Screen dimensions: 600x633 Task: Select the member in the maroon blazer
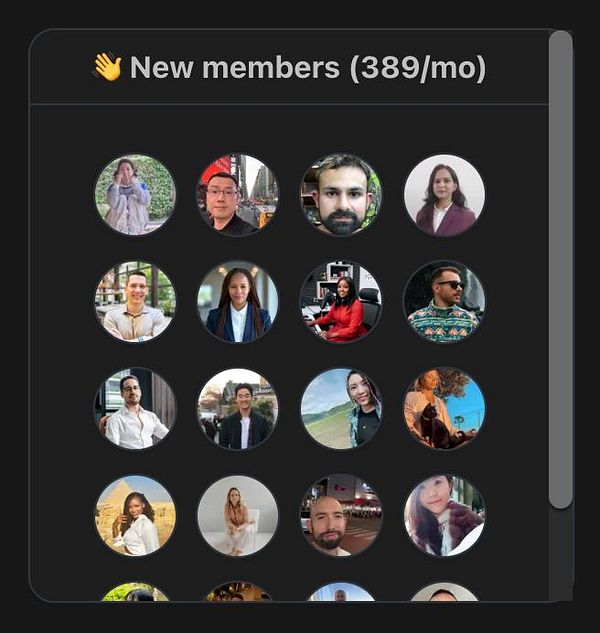pyautogui.click(x=444, y=194)
